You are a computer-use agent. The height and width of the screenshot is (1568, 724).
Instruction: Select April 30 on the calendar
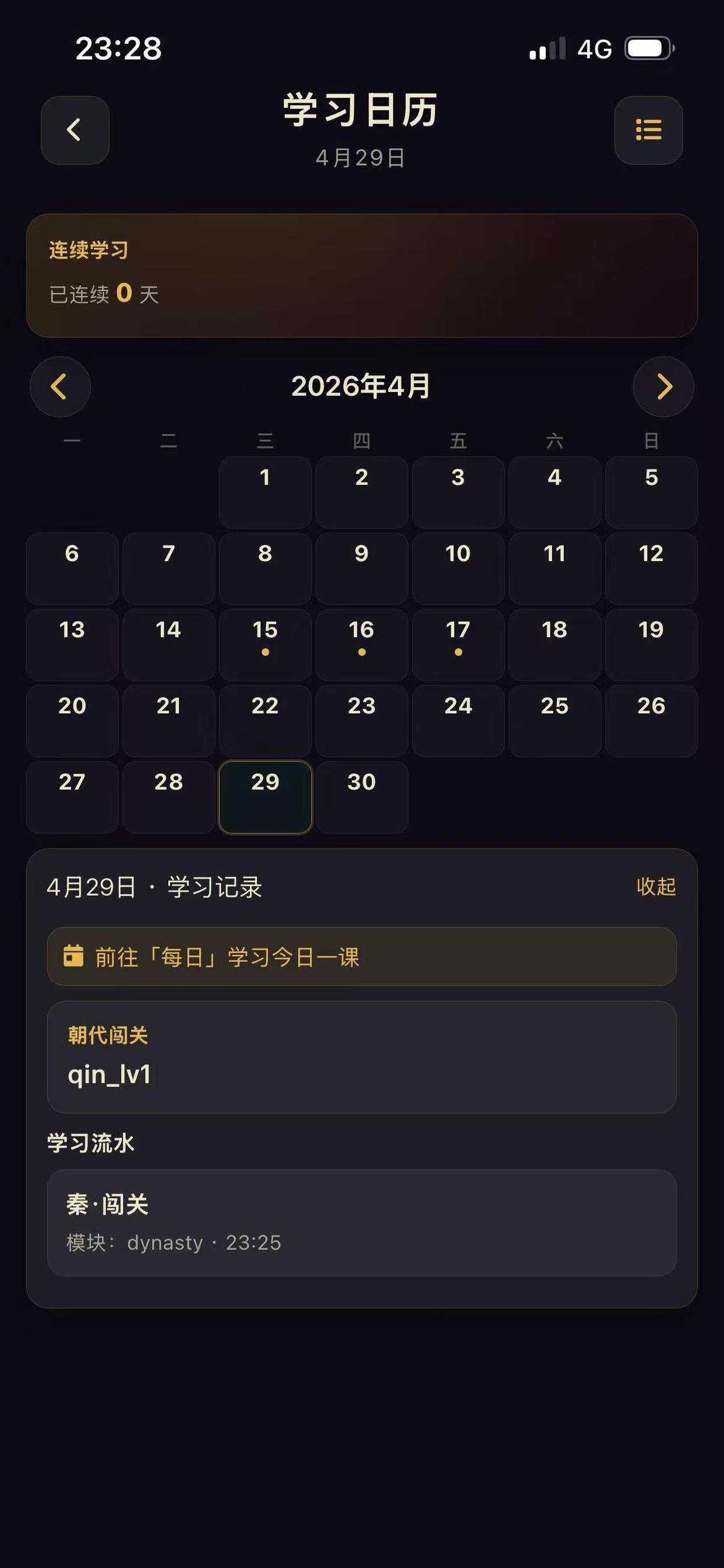click(361, 796)
